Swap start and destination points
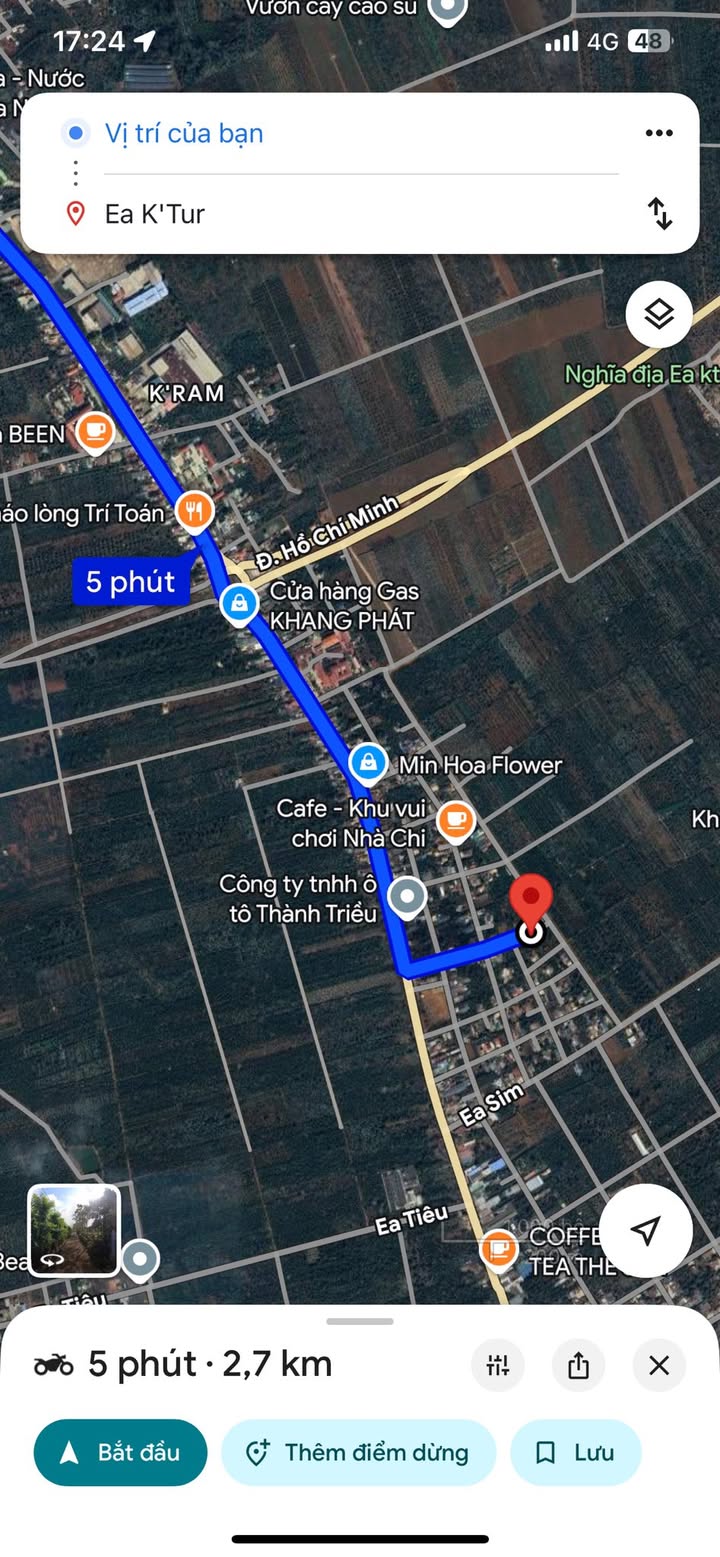The height and width of the screenshot is (1557, 720). (x=659, y=213)
